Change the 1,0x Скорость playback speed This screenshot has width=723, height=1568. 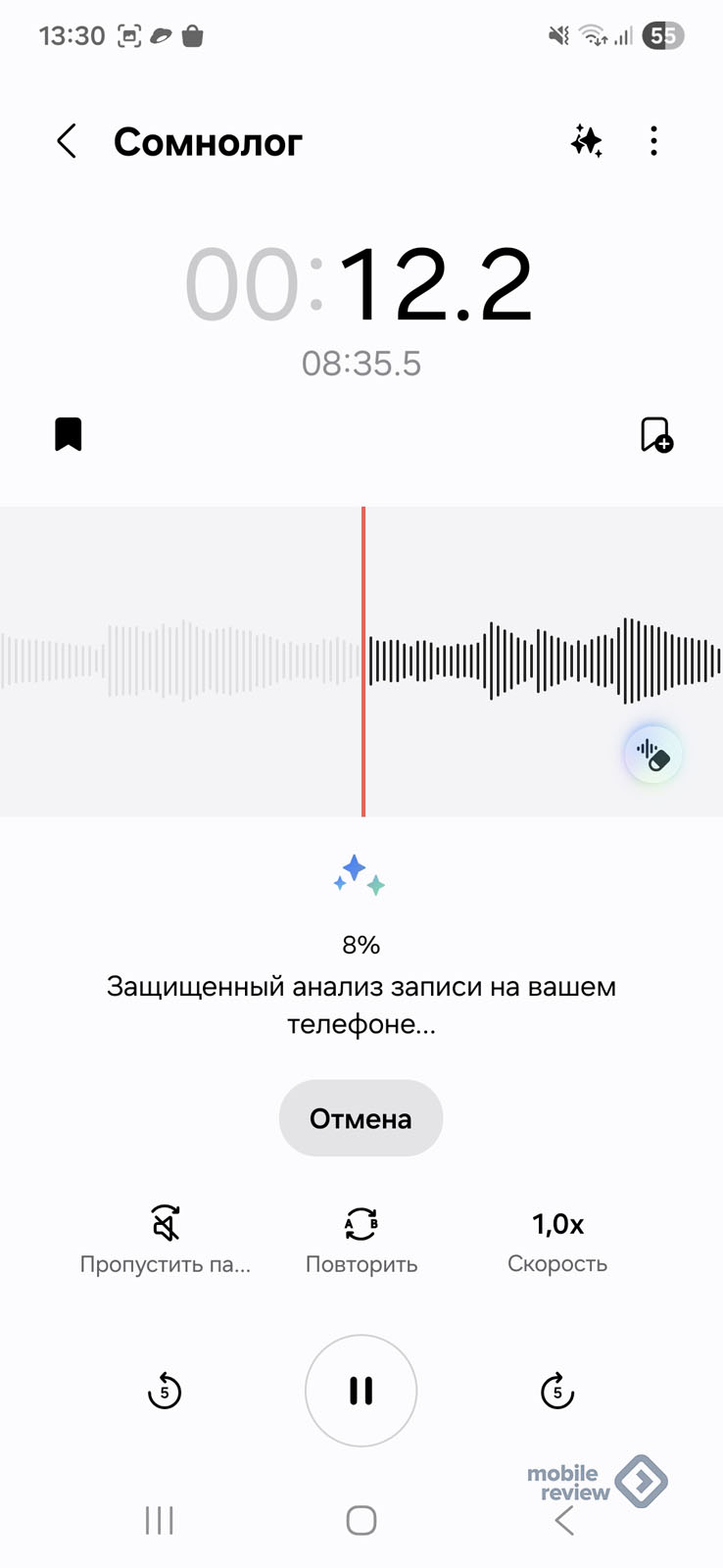(556, 1239)
